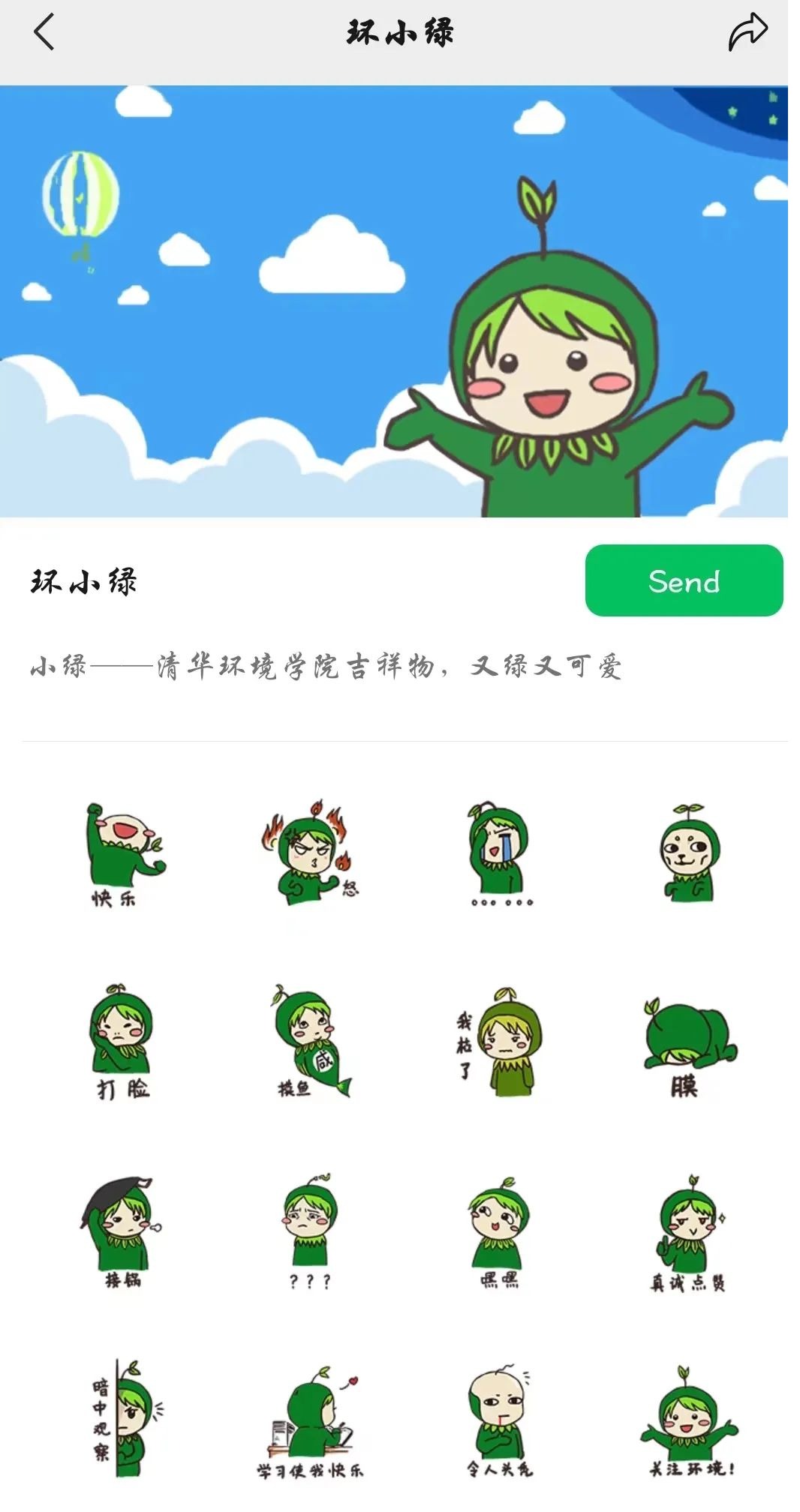This screenshot has width=800, height=1512.
Task: Open the 我枯了 sticker
Action: point(499,1042)
